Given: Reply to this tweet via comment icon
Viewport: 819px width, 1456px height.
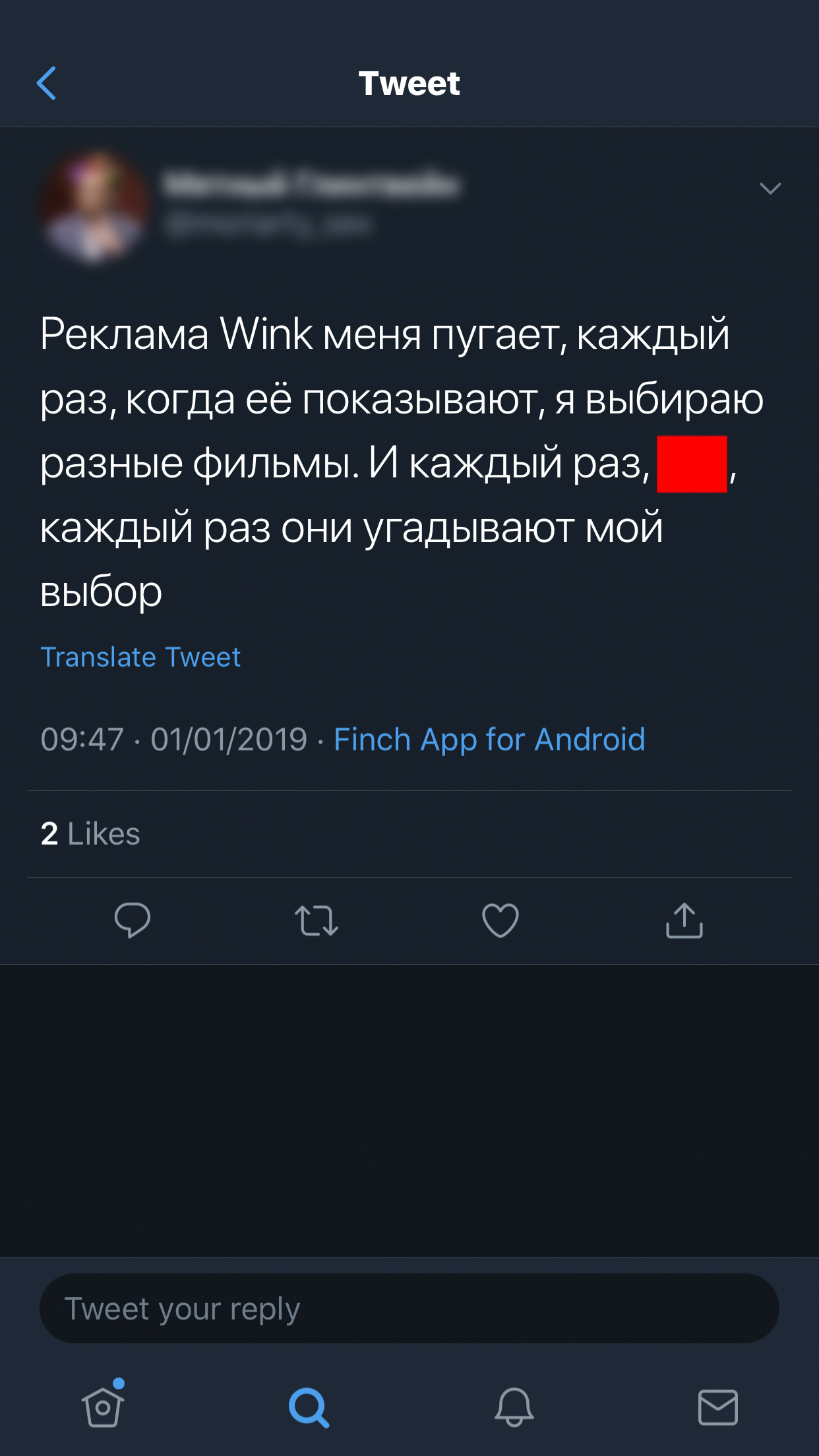Looking at the screenshot, I should (x=132, y=920).
